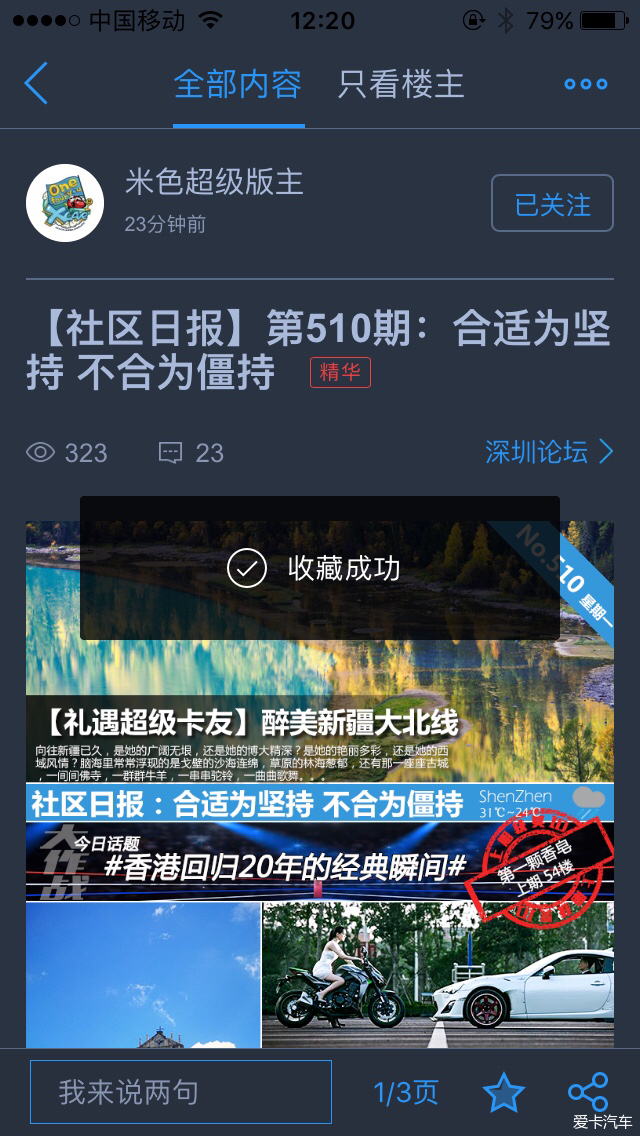Tap the 我来说两句 comment field
Image resolution: width=640 pixels, height=1136 pixels.
pos(181,1092)
